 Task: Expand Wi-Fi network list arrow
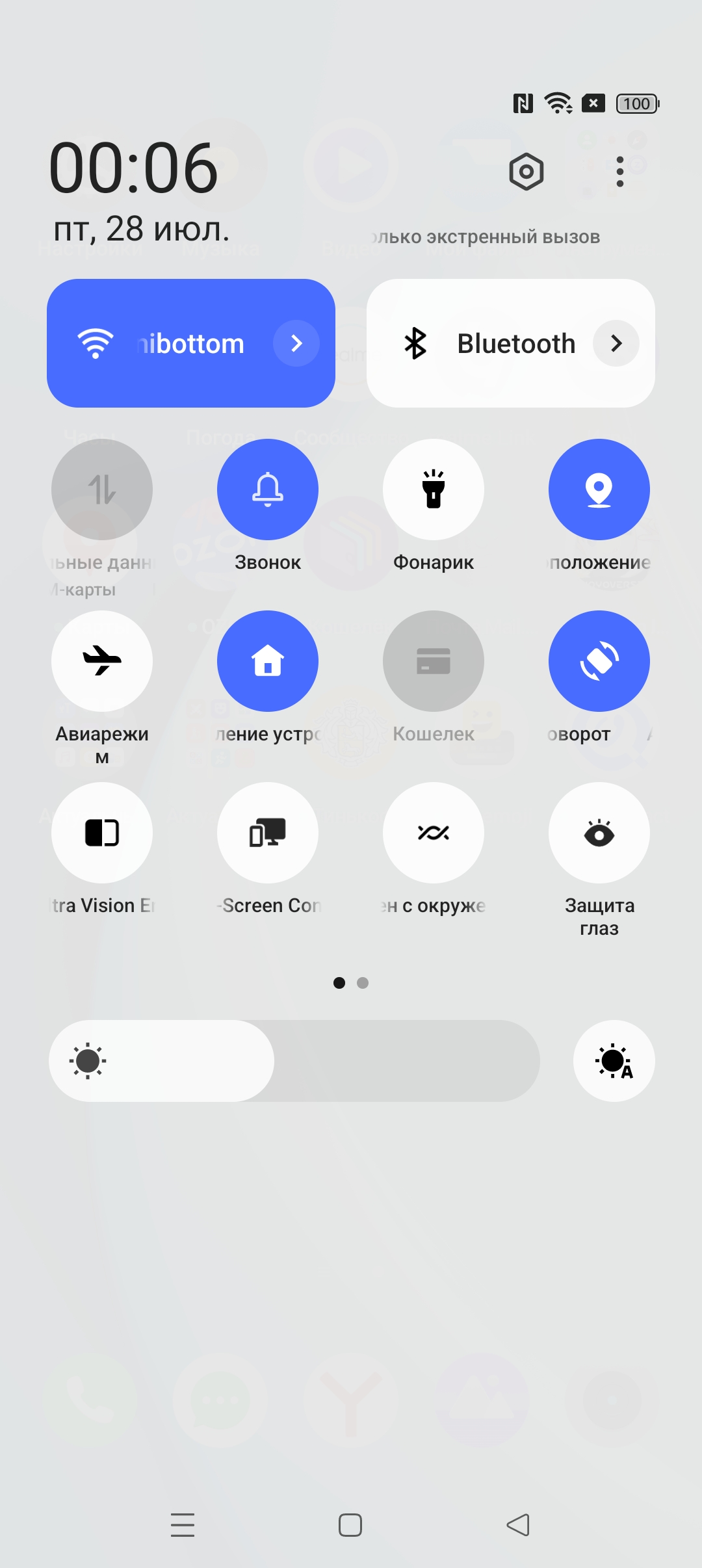pyautogui.click(x=296, y=343)
